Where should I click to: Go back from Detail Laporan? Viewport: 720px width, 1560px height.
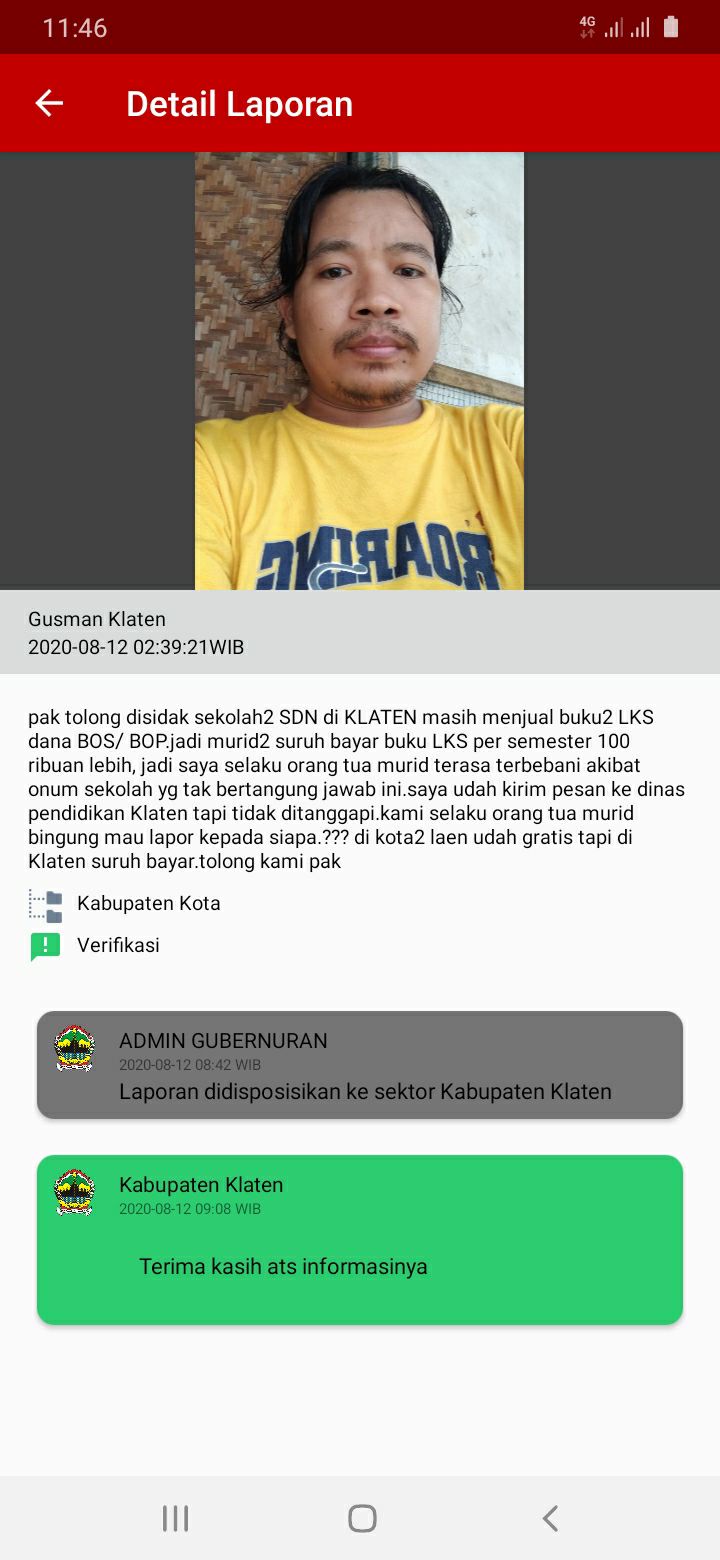click(x=49, y=103)
